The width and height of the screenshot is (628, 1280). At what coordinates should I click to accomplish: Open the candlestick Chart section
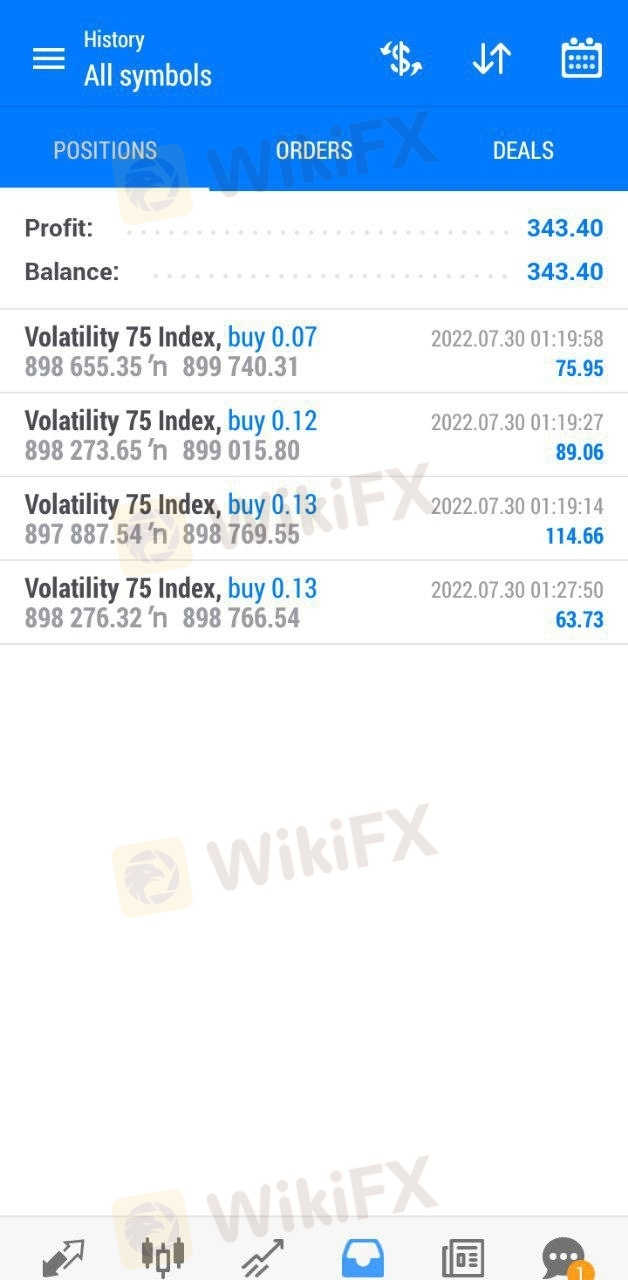pyautogui.click(x=163, y=1254)
